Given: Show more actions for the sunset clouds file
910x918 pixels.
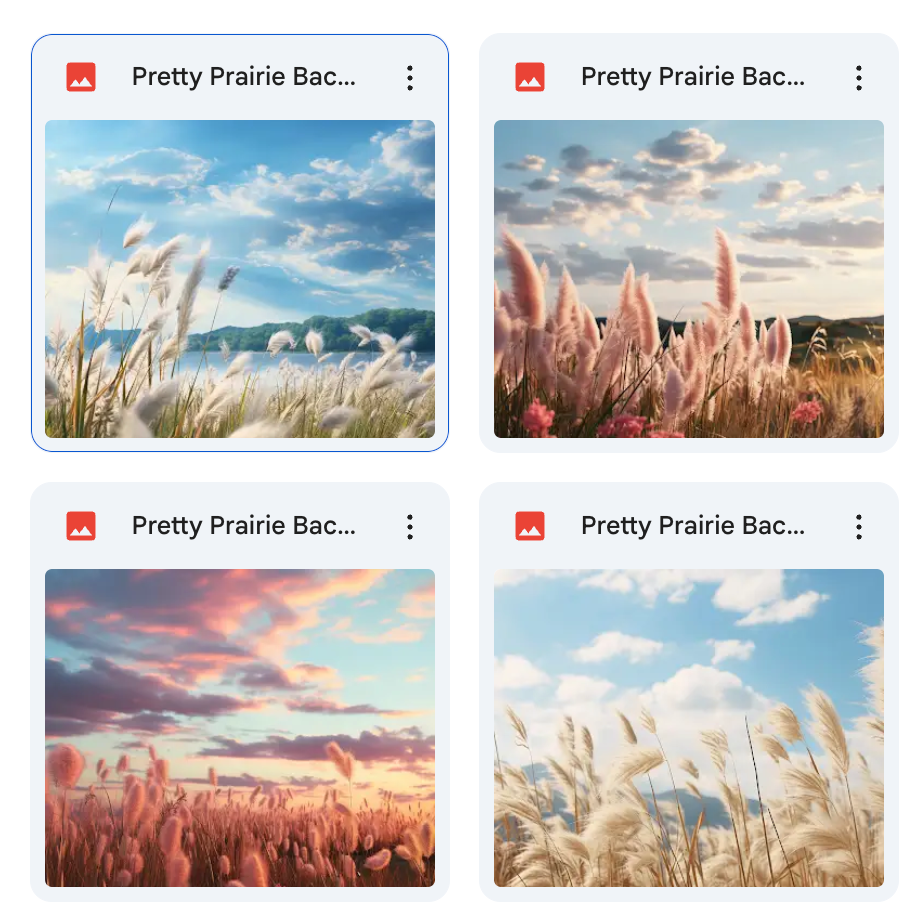Looking at the screenshot, I should pyautogui.click(x=410, y=527).
